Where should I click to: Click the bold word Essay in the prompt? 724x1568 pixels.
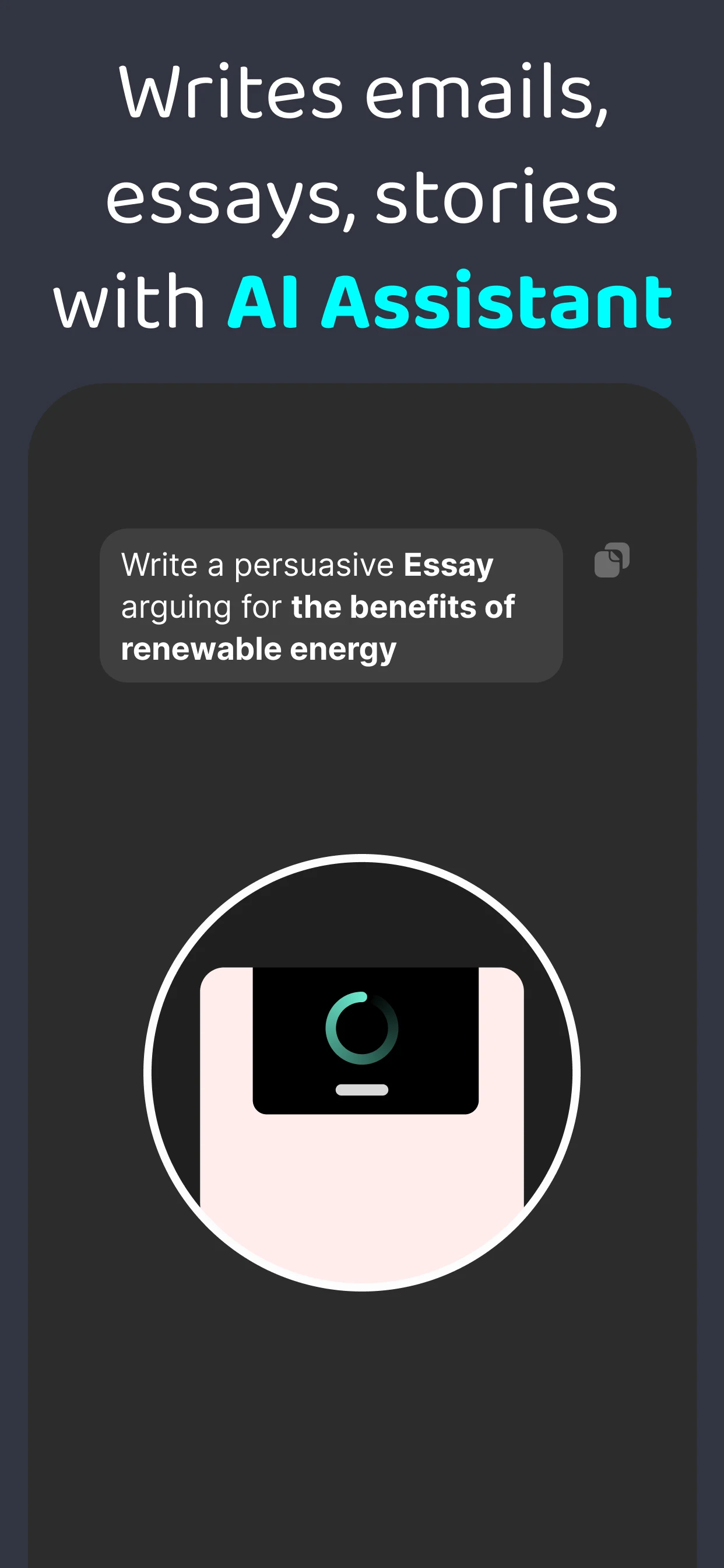pos(448,564)
